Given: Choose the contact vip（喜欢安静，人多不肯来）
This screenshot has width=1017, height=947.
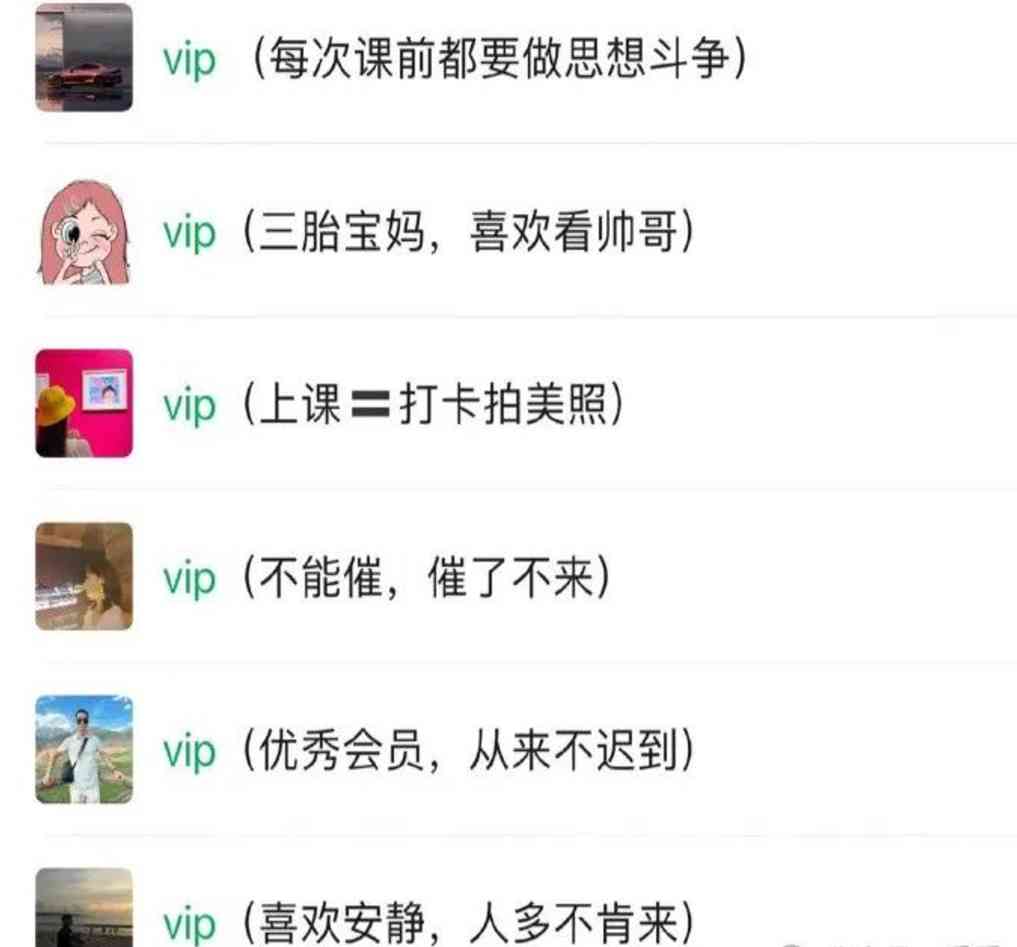Looking at the screenshot, I should coord(430,919).
